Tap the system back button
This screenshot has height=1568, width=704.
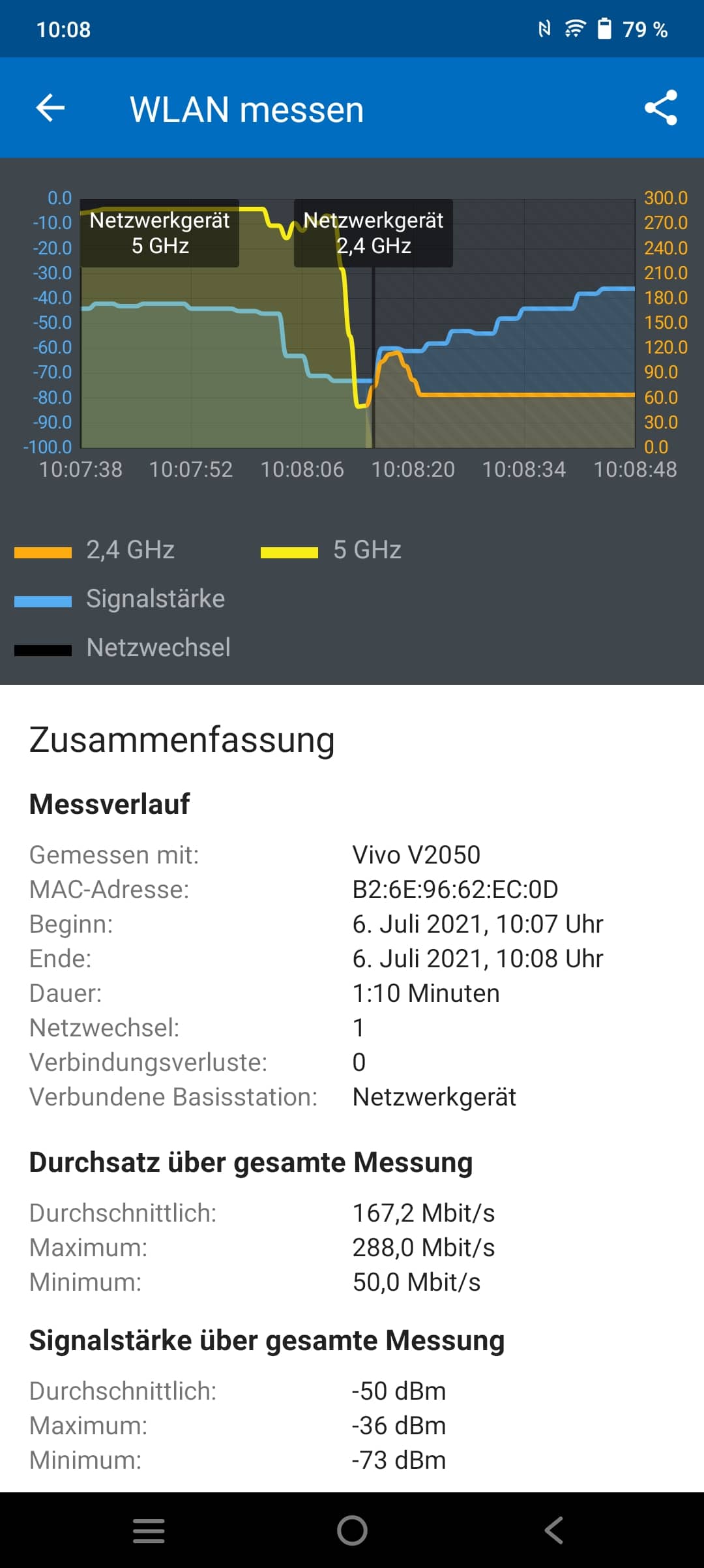[554, 1530]
